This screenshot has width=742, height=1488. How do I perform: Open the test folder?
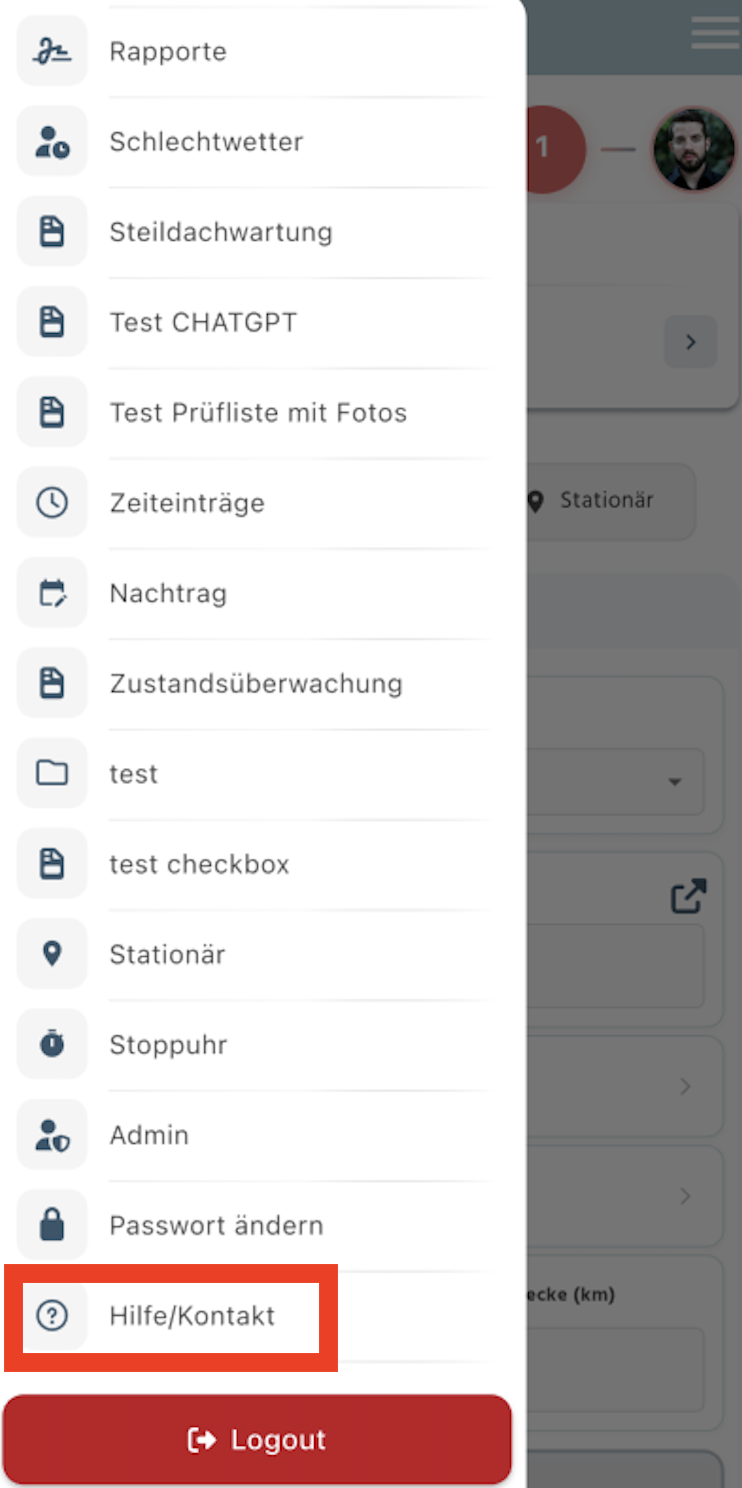point(134,774)
